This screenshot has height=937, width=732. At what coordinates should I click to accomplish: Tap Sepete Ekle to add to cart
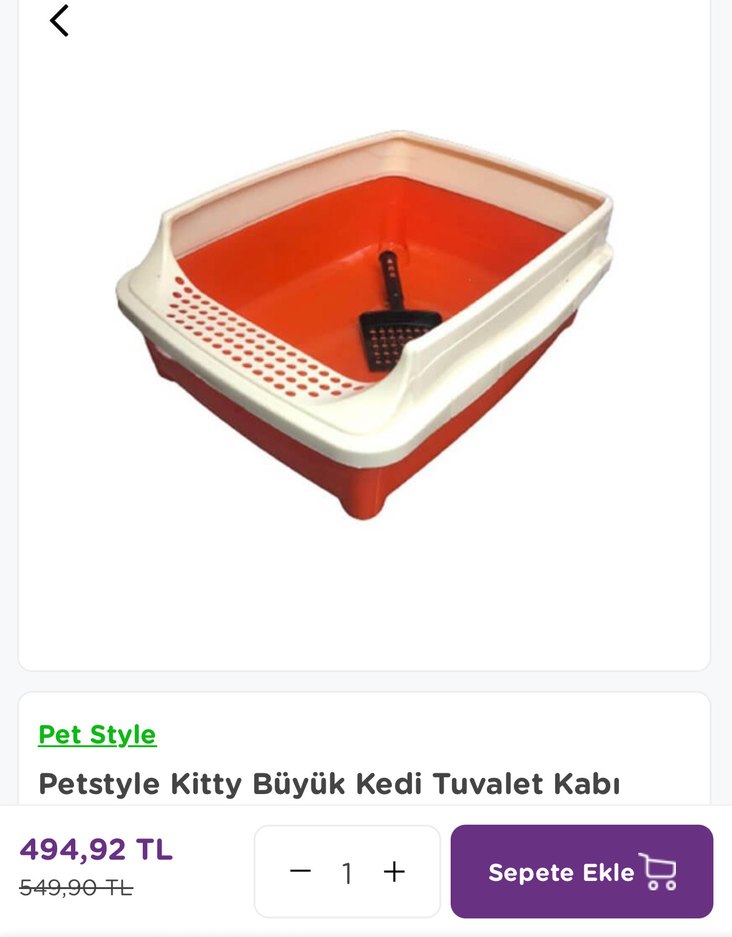(581, 872)
